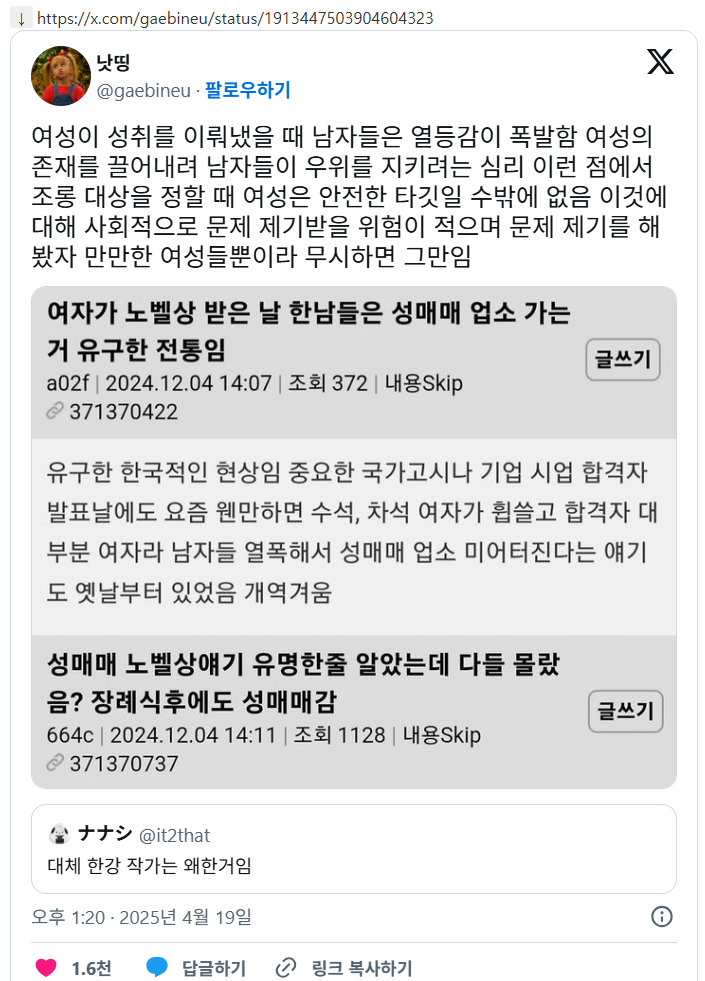Screen dimensions: 705x981
Task: Tap the 팔로우하기 follow link
Action: pyautogui.click(x=247, y=90)
